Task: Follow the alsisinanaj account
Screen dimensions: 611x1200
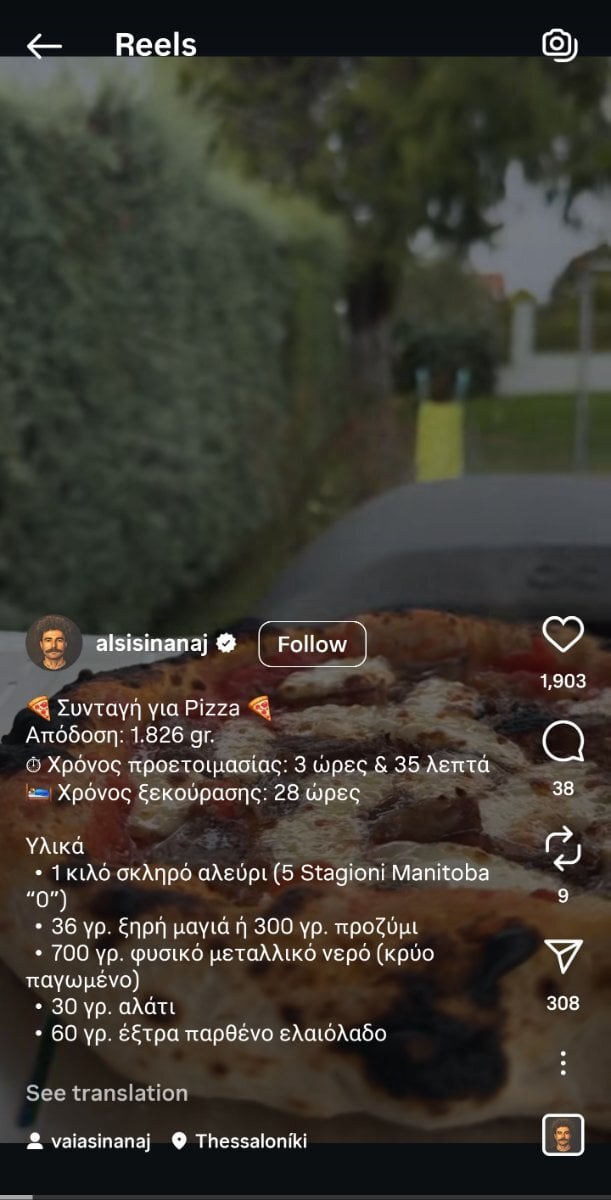Action: pyautogui.click(x=312, y=644)
